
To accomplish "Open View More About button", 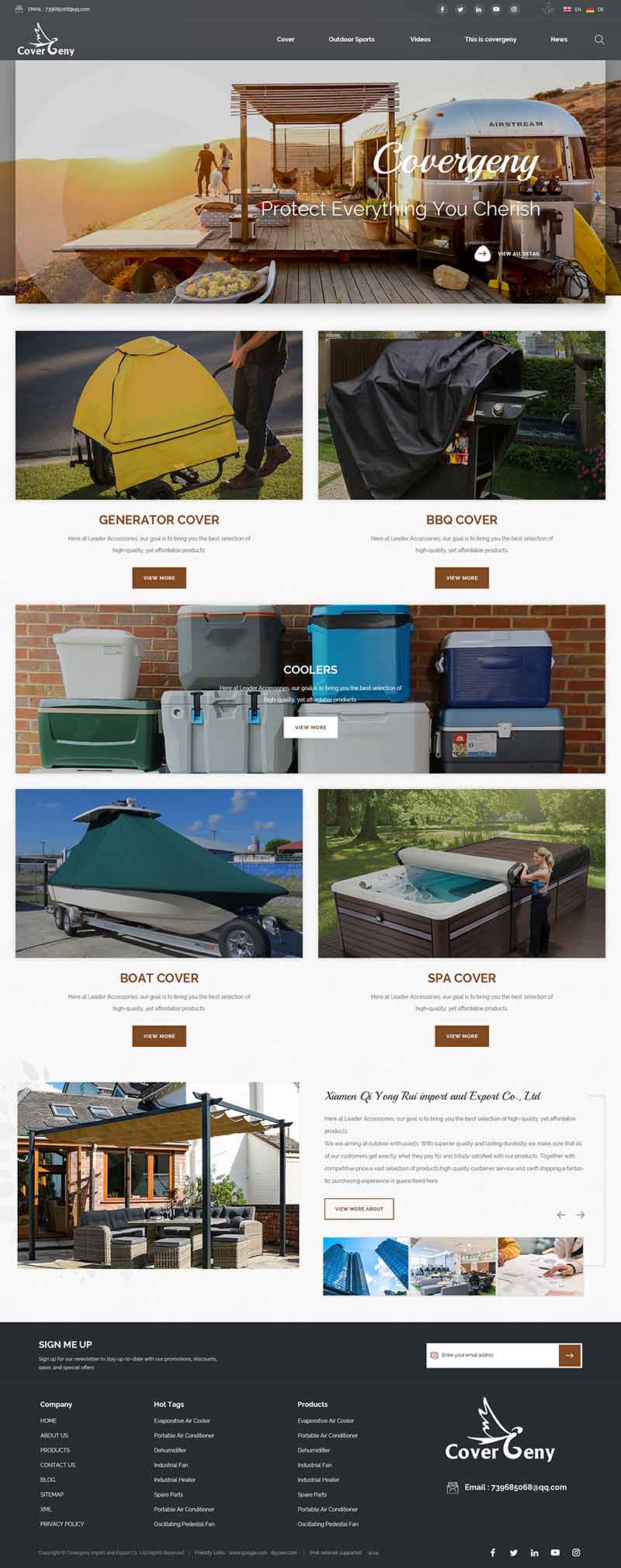I will [359, 1209].
